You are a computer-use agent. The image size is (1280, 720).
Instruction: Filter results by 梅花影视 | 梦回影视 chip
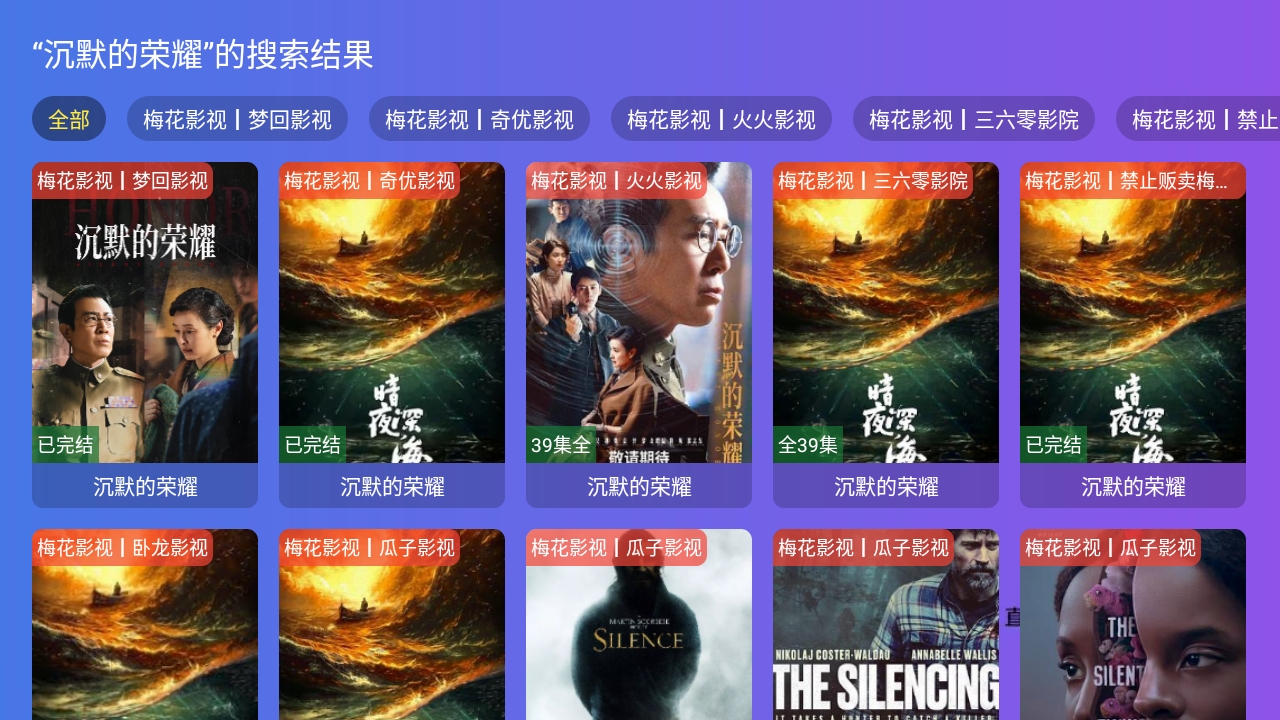click(x=237, y=119)
